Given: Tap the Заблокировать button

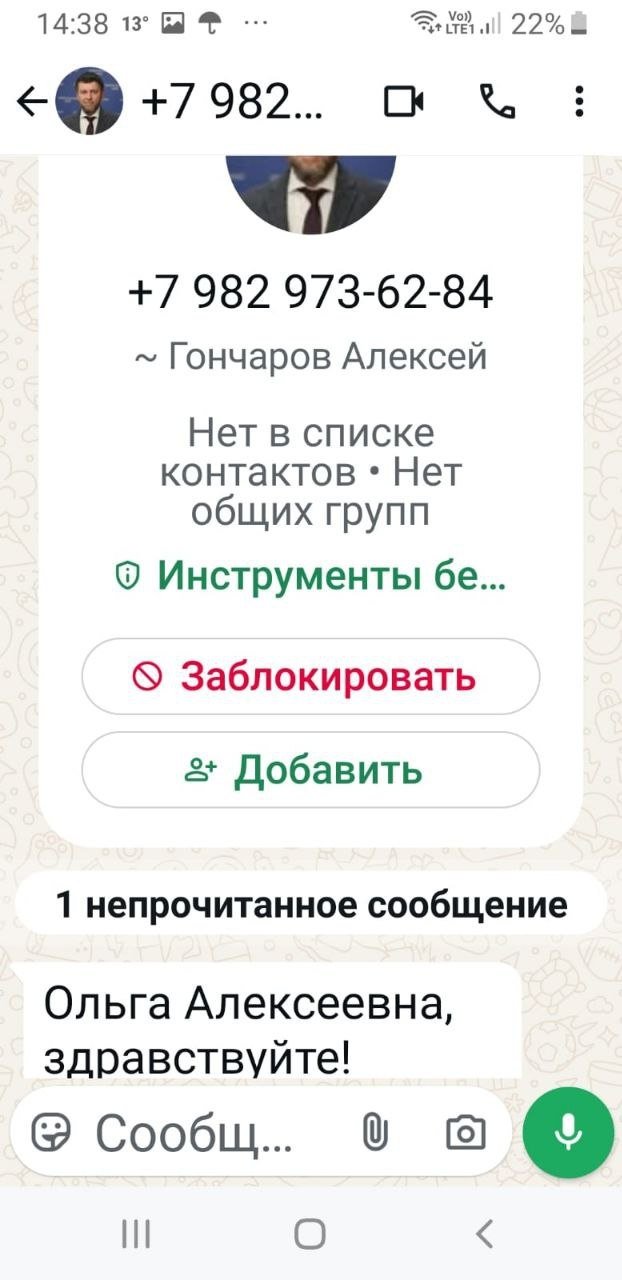Looking at the screenshot, I should (311, 677).
